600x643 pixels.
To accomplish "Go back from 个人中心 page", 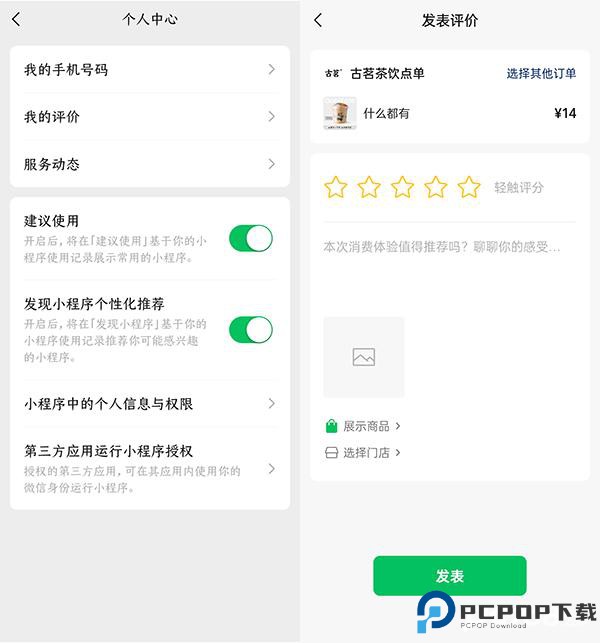I will click(x=16, y=19).
